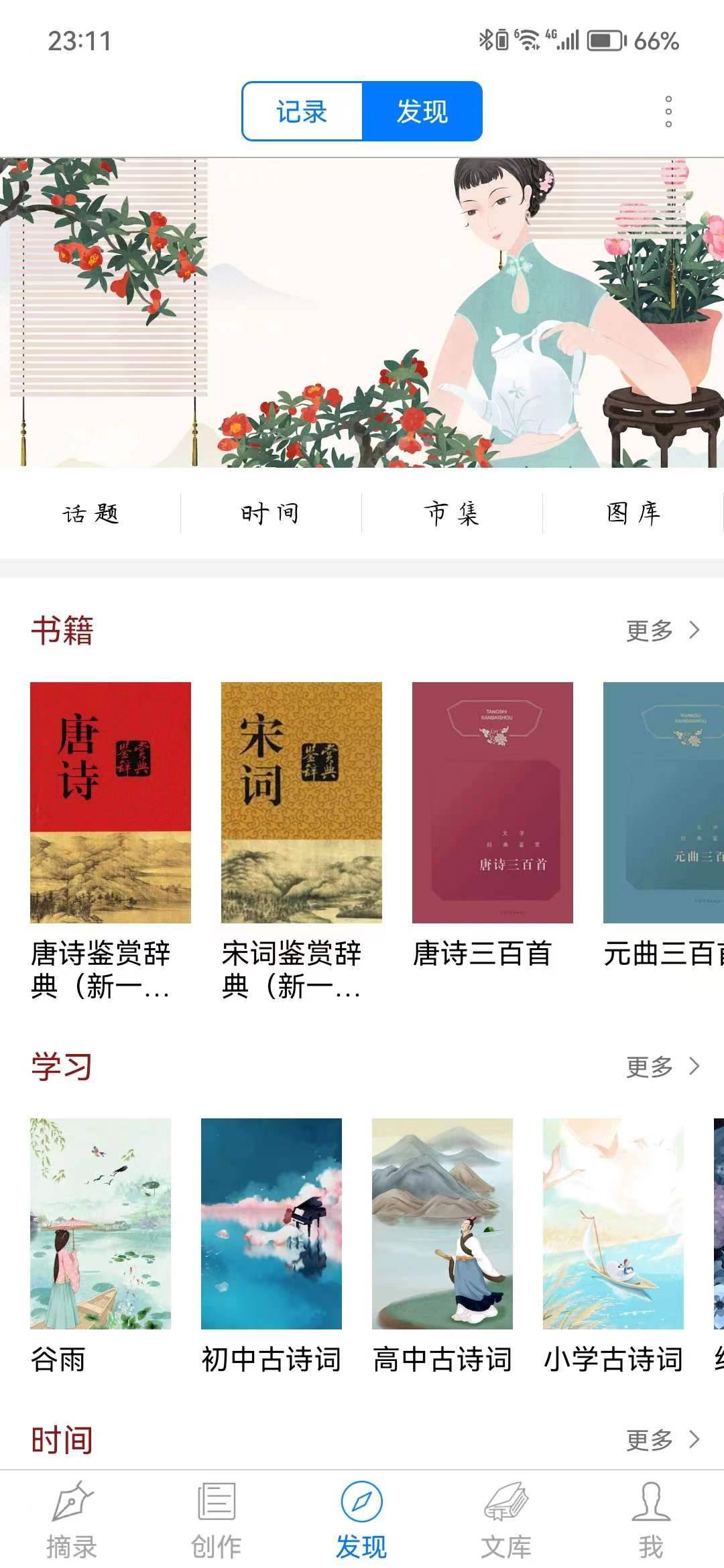
Task: Open the 时间 shortcut below the banner
Action: click(271, 514)
